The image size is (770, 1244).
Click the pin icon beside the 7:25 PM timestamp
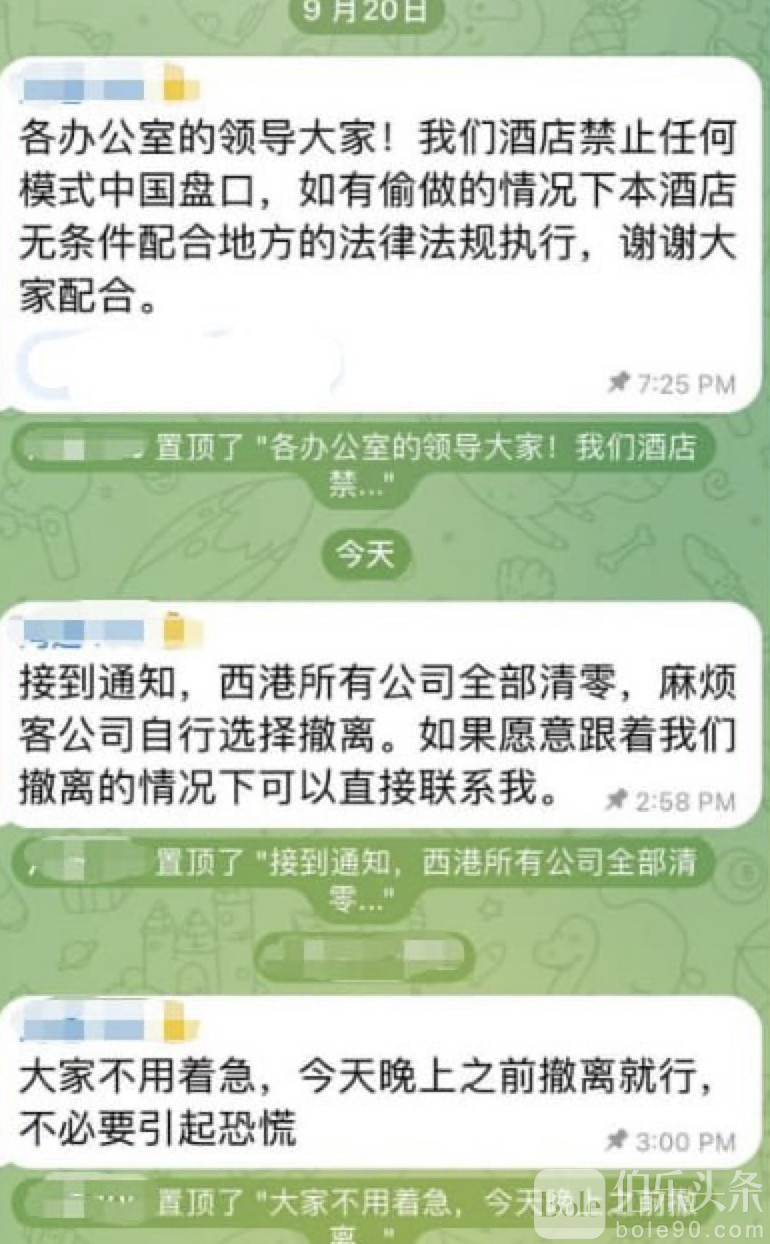(x=622, y=382)
